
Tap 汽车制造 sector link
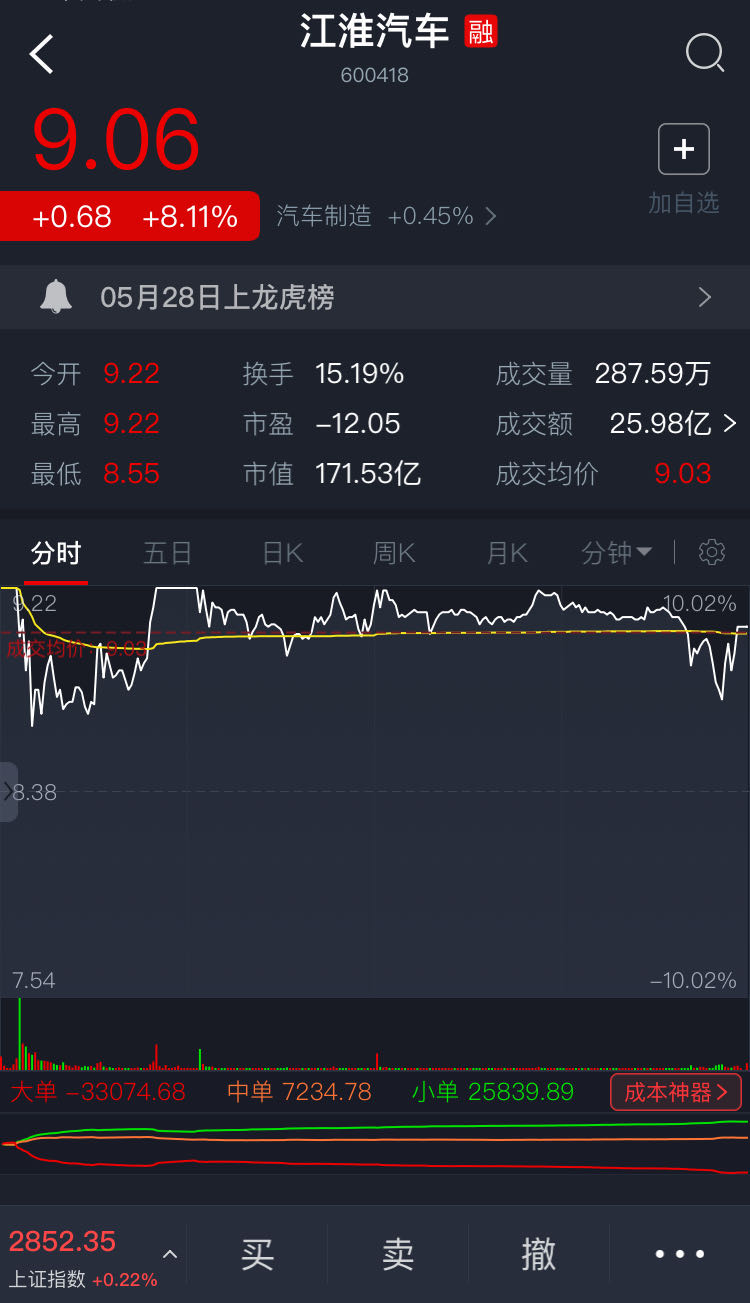[324, 216]
